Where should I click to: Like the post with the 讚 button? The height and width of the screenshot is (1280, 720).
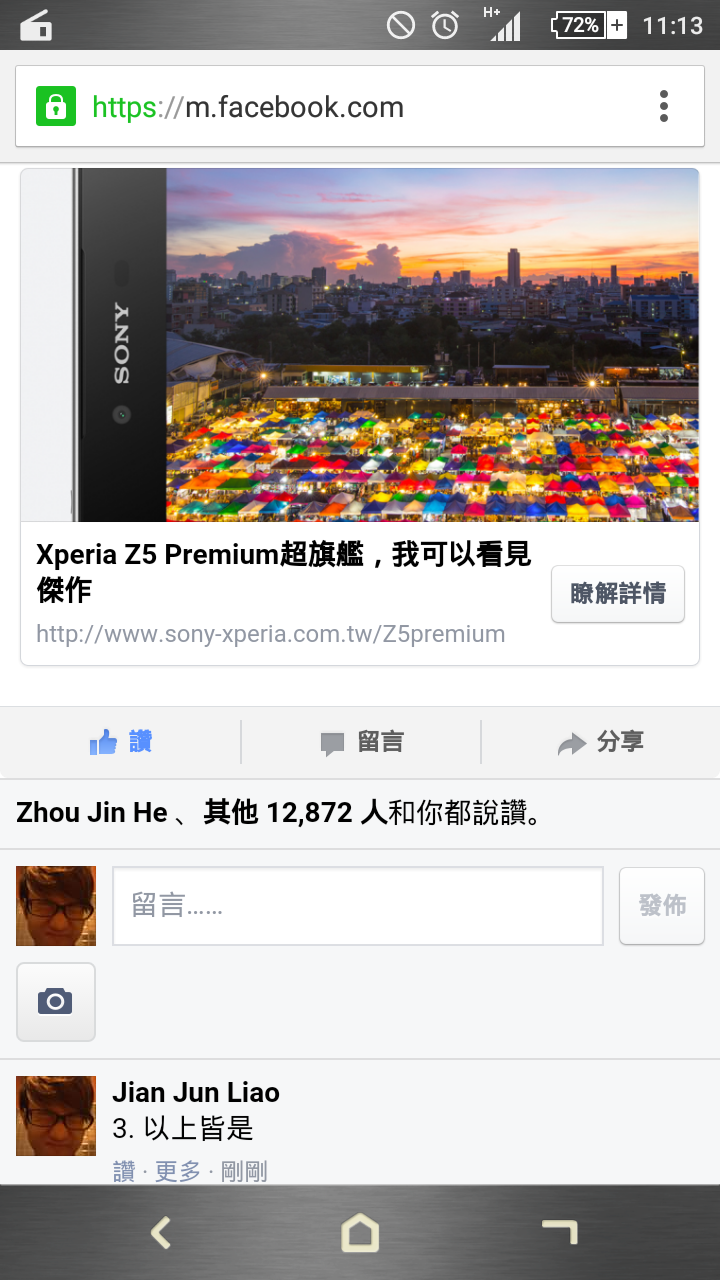click(120, 742)
